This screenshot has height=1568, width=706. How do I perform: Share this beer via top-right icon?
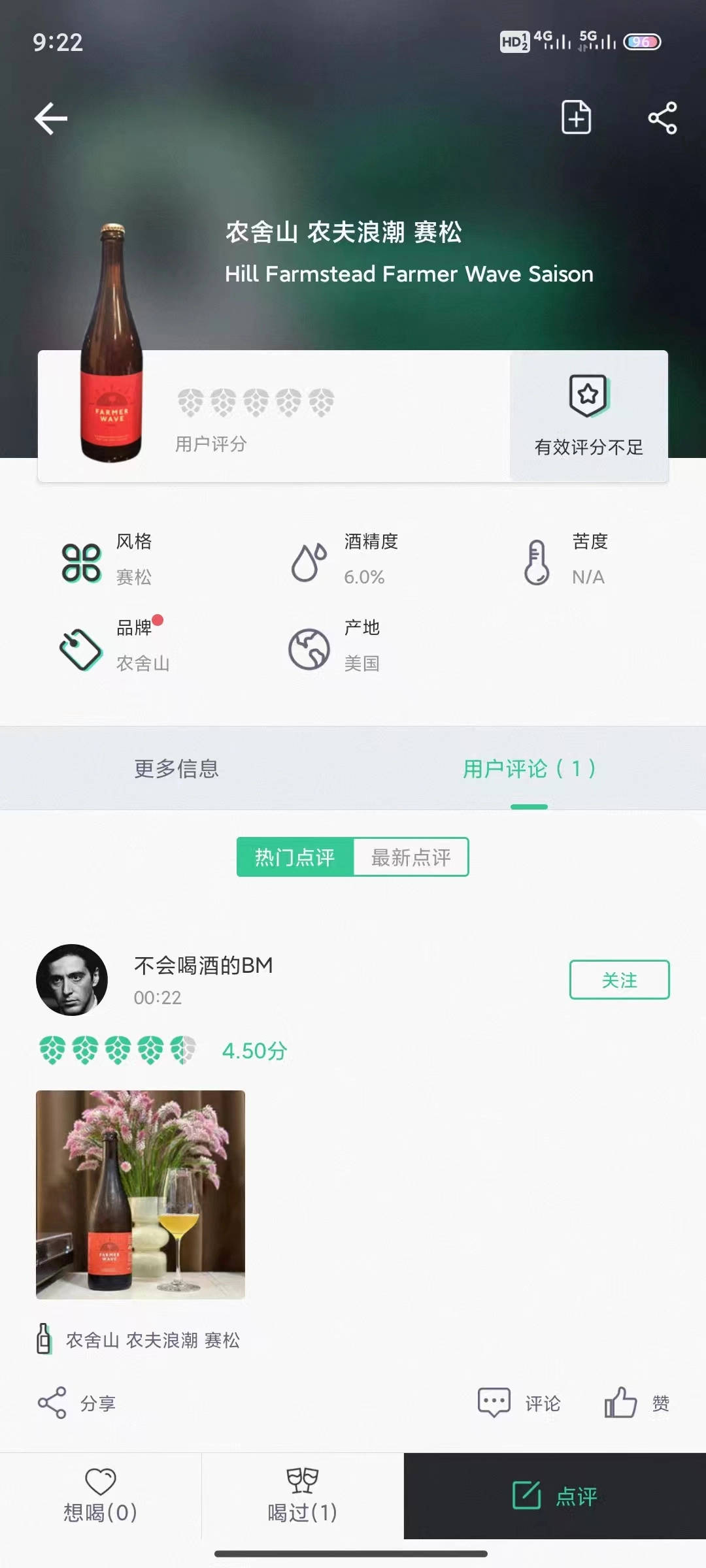pyautogui.click(x=662, y=118)
